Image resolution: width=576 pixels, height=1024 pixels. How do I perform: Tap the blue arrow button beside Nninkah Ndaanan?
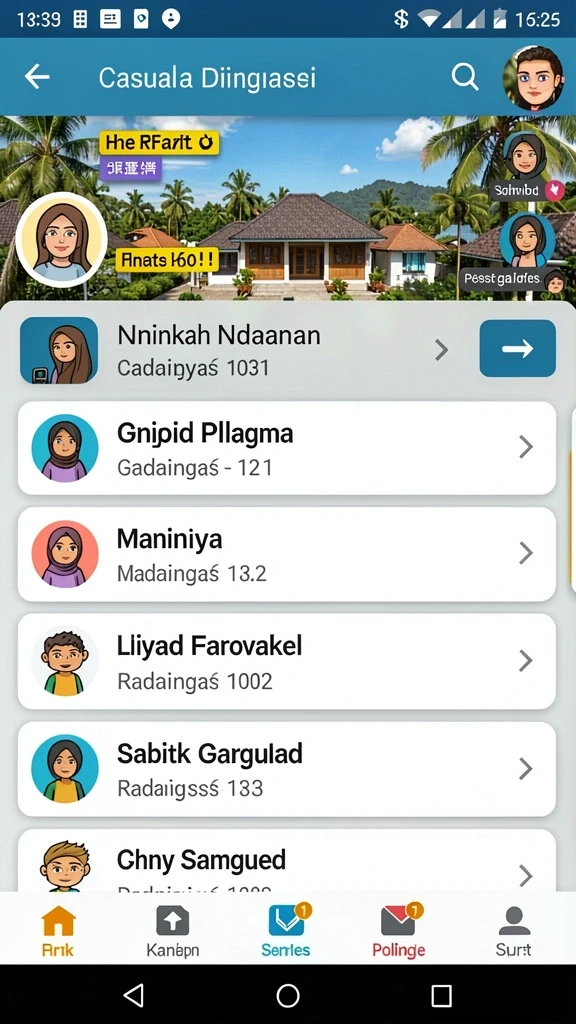tap(518, 348)
